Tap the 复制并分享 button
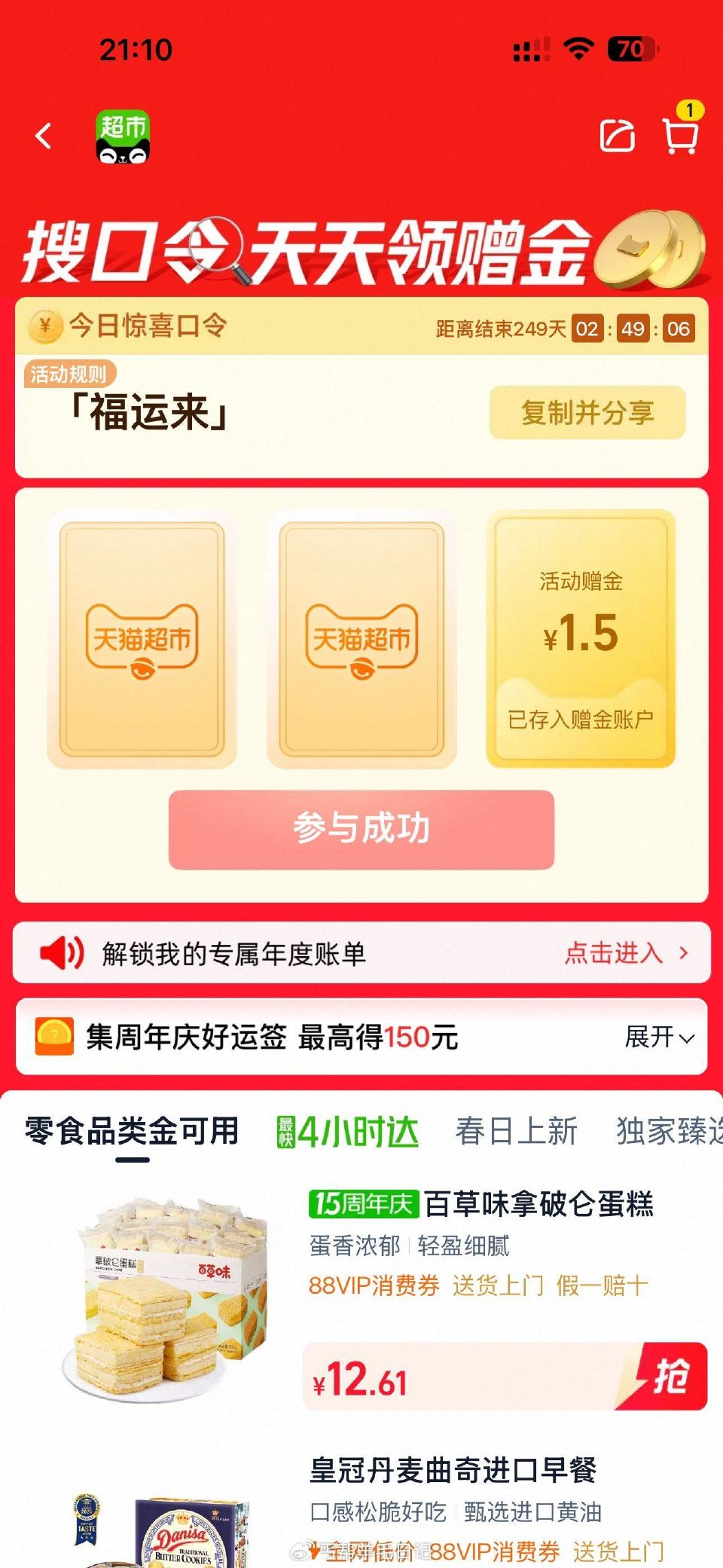723x1568 pixels. (x=588, y=413)
